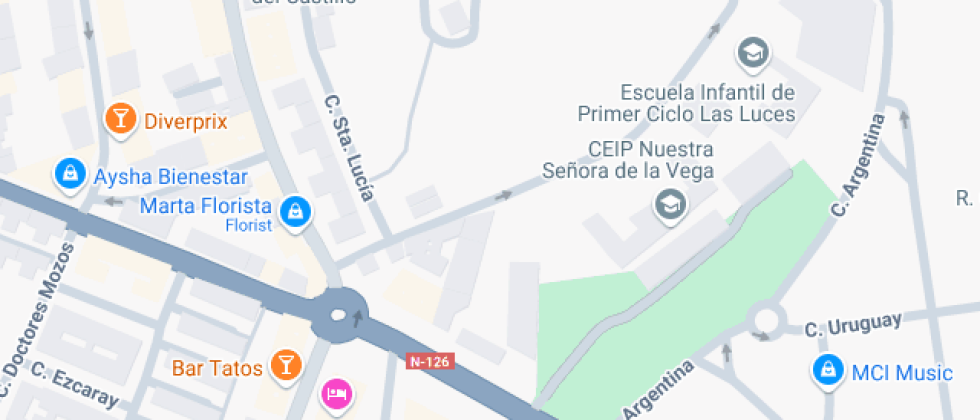
Task: Open the MCI Music shop pin
Action: (826, 372)
